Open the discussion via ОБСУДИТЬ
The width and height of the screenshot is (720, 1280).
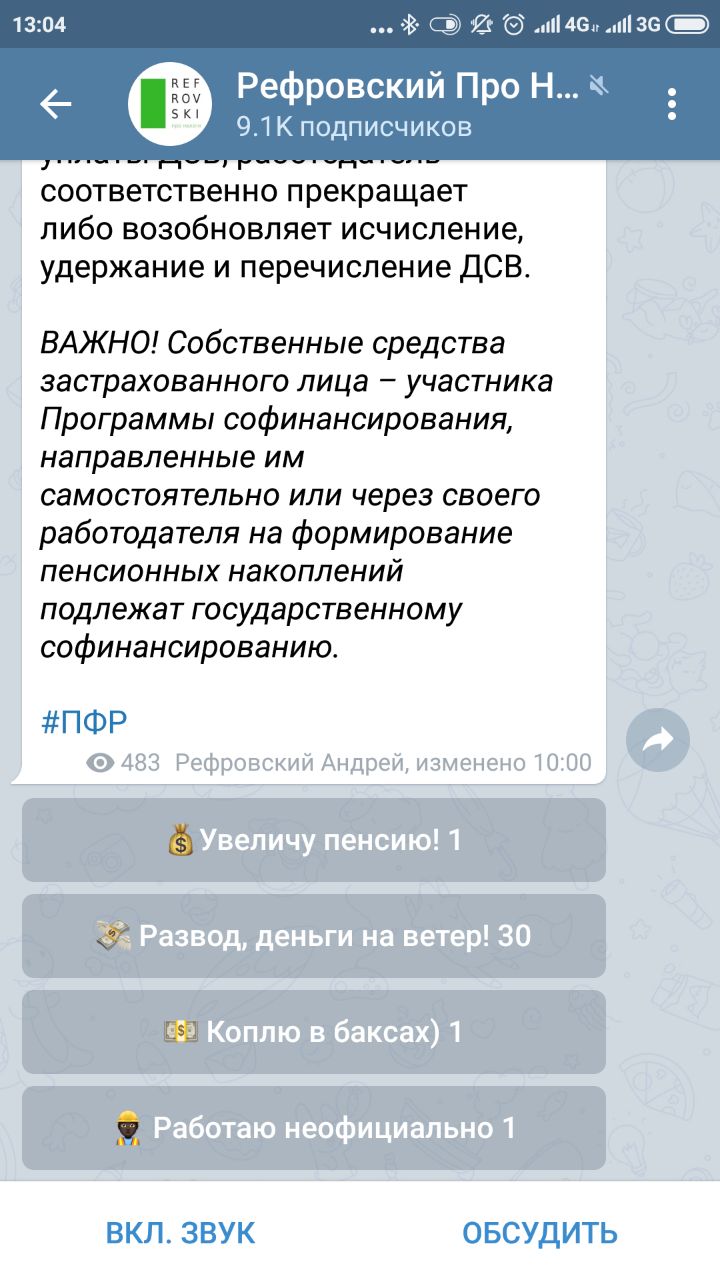(x=539, y=1232)
